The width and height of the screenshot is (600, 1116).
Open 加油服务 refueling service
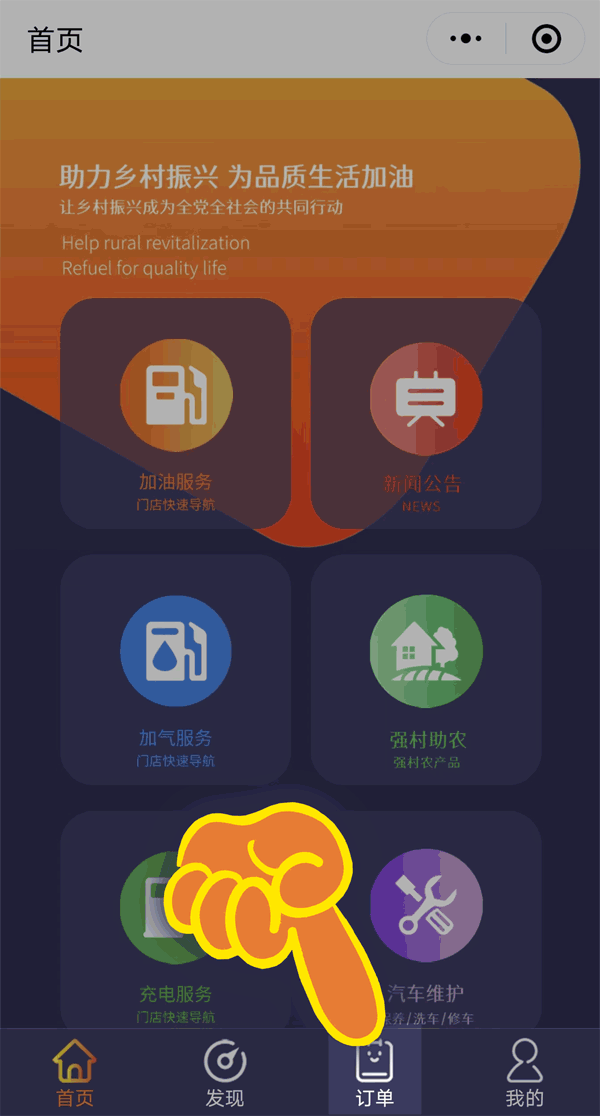[176, 413]
